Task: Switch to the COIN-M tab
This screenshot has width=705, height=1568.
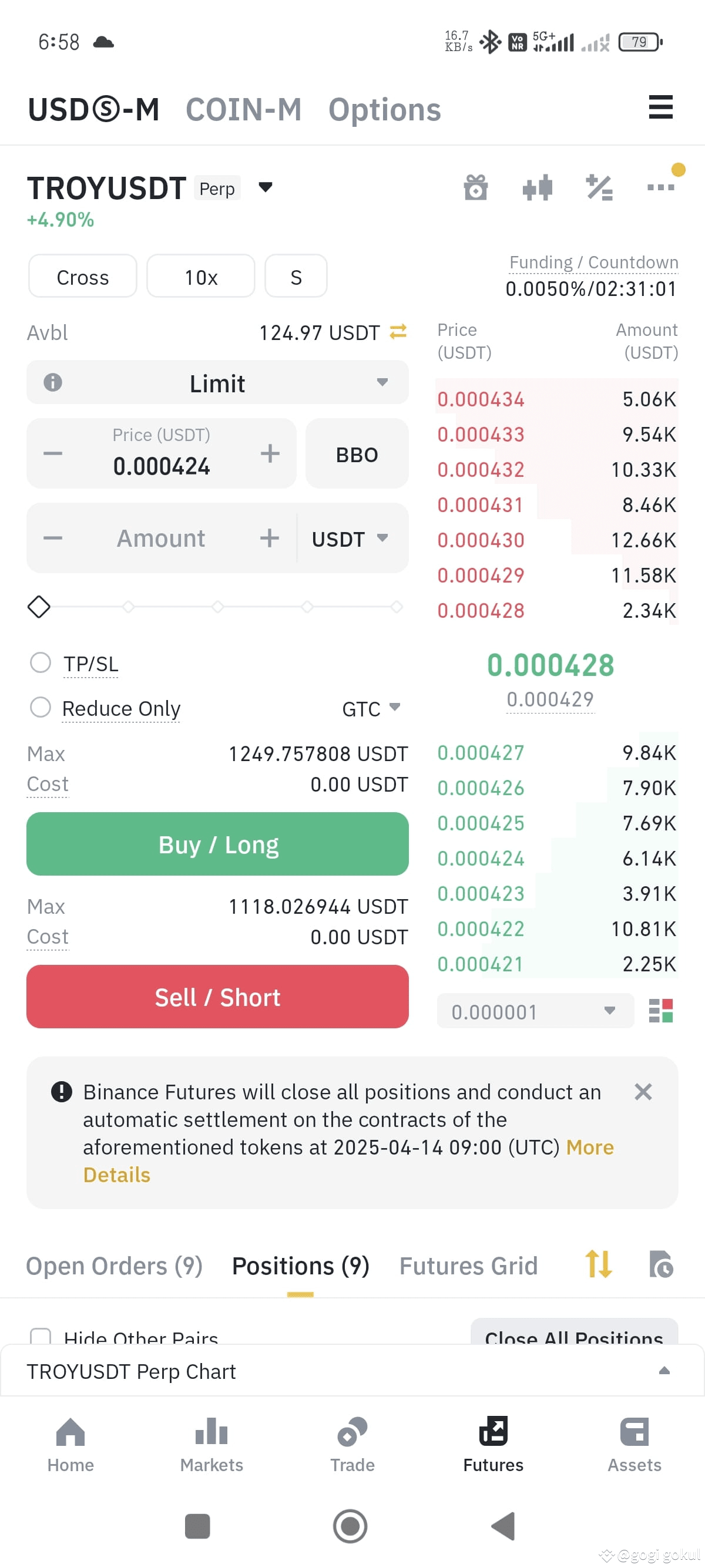Action: (244, 110)
